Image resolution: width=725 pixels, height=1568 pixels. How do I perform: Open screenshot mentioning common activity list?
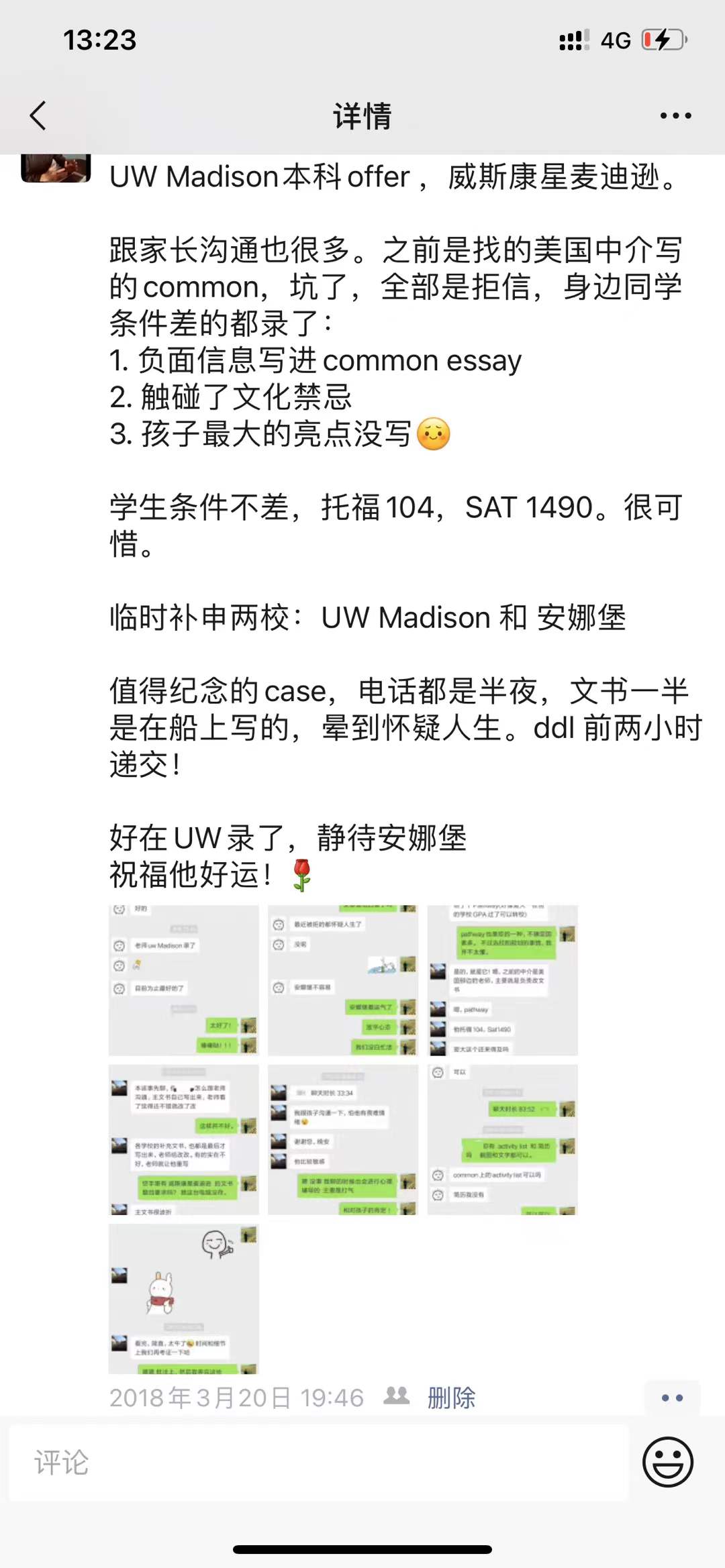pos(502,1139)
